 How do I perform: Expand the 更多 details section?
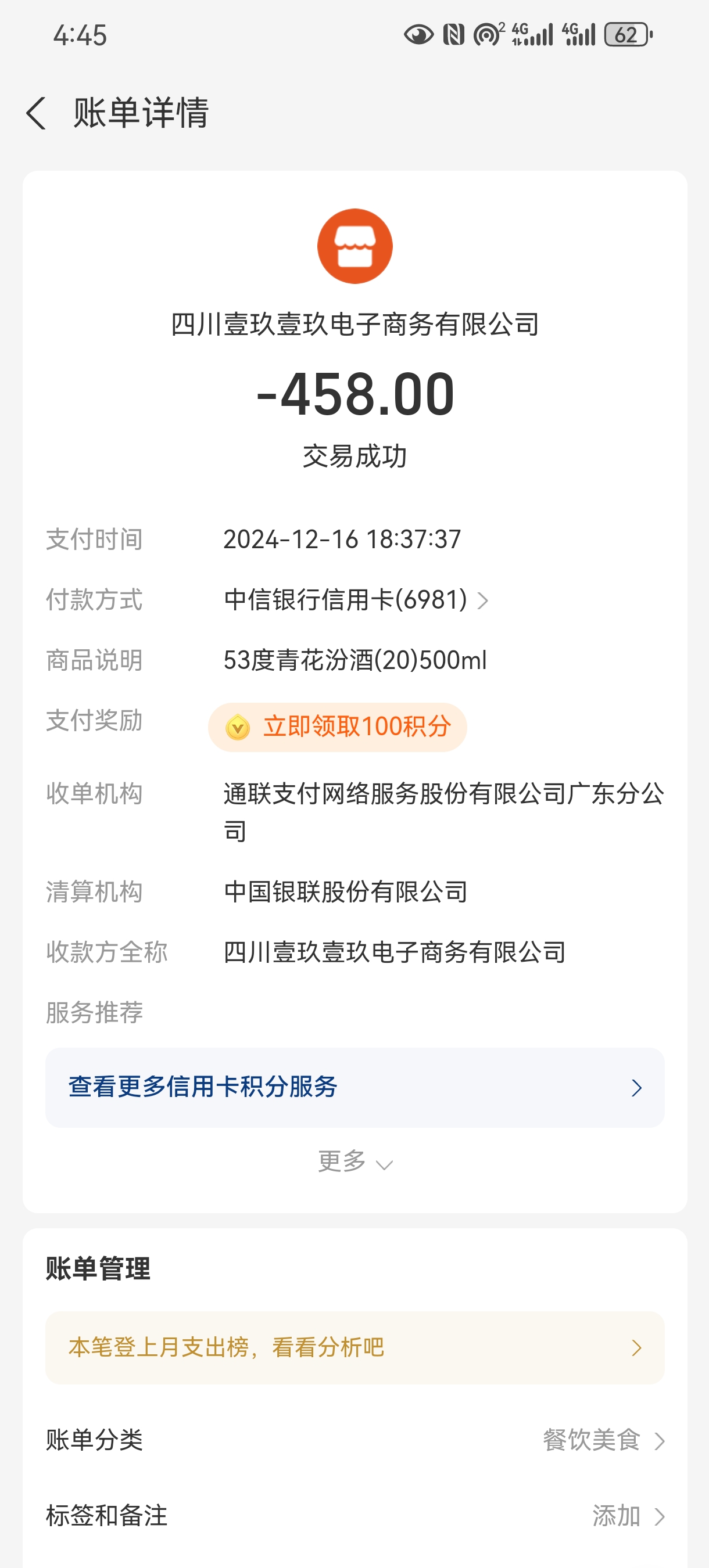tap(354, 1162)
